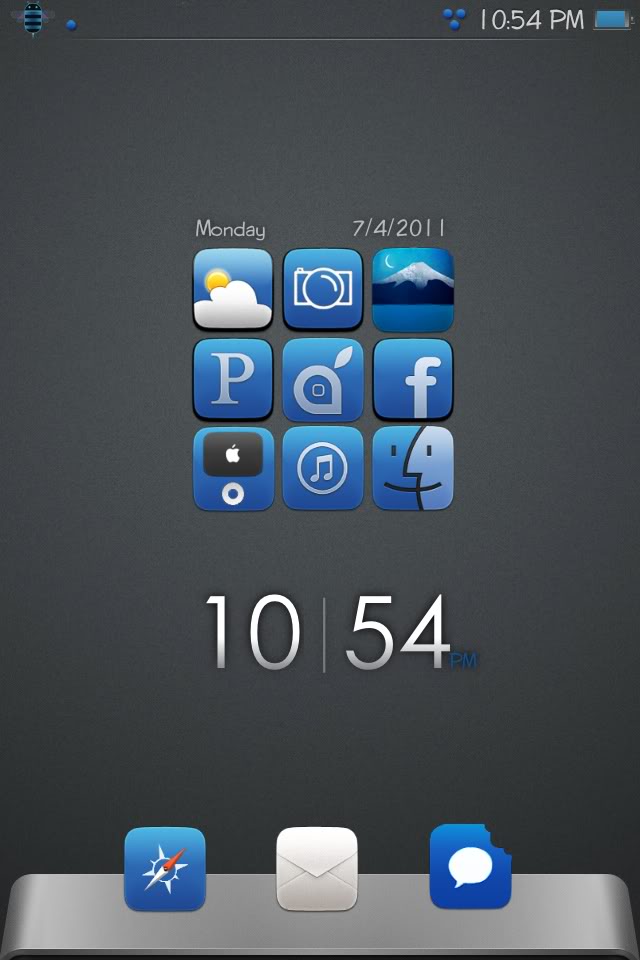Open the iPod app icon

click(x=232, y=468)
